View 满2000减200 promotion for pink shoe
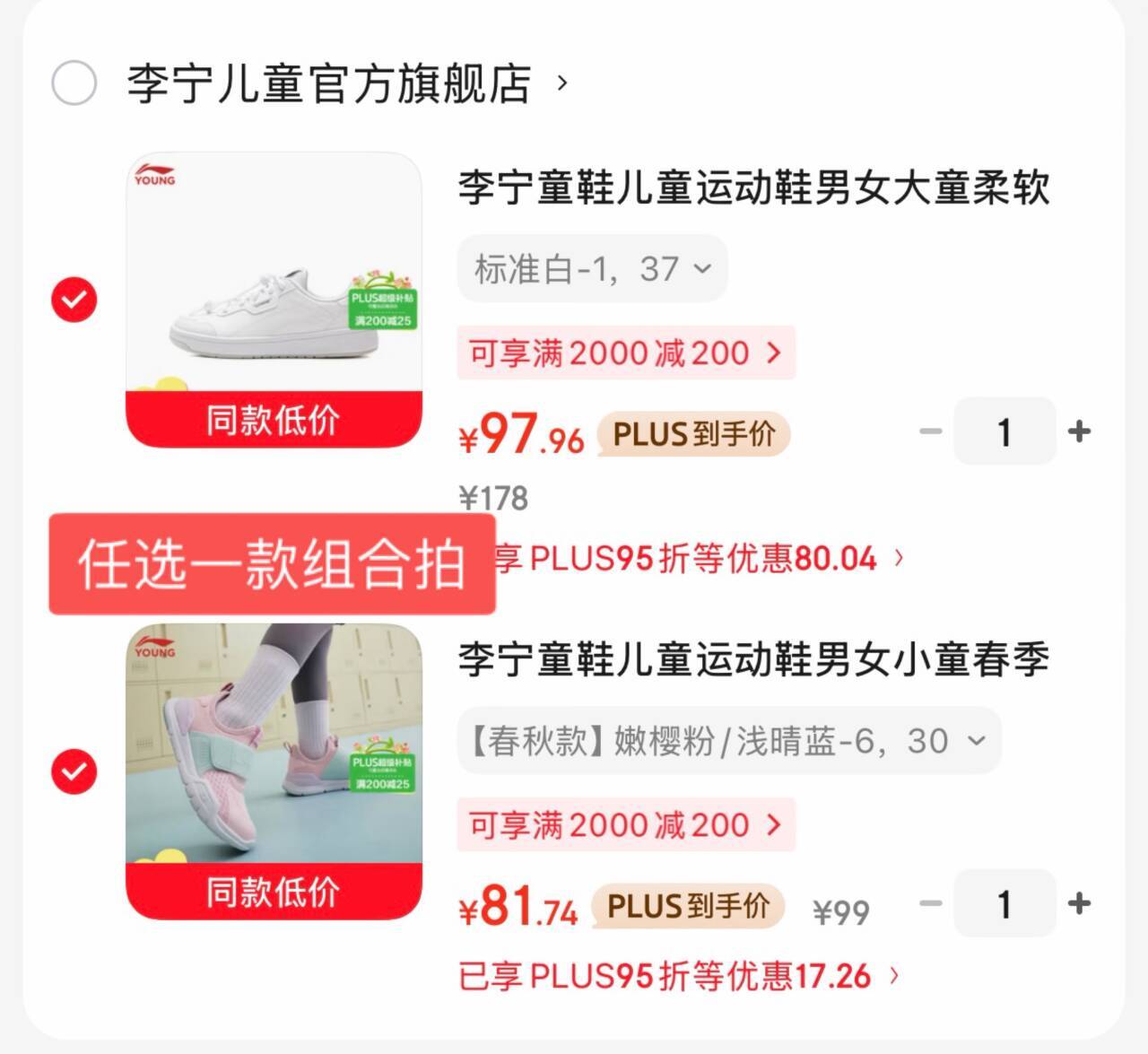1148x1054 pixels. click(625, 824)
